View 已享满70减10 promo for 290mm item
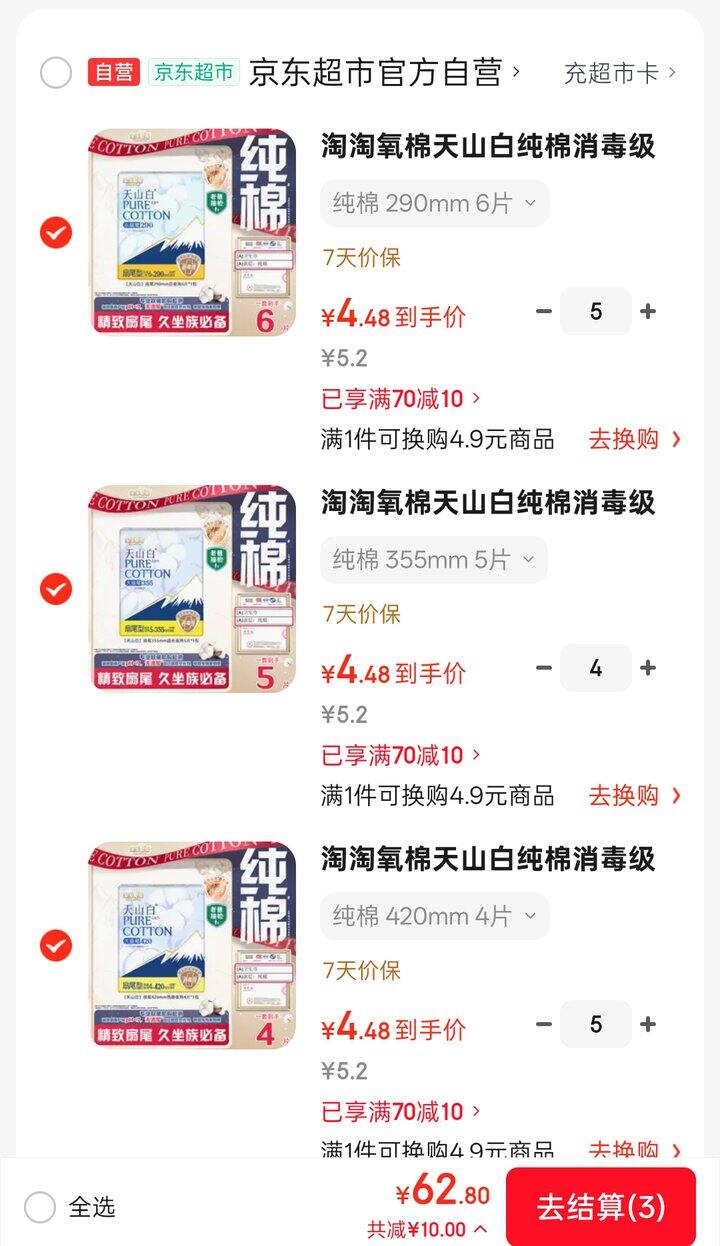Screen dimensions: 720x1246 click(400, 399)
